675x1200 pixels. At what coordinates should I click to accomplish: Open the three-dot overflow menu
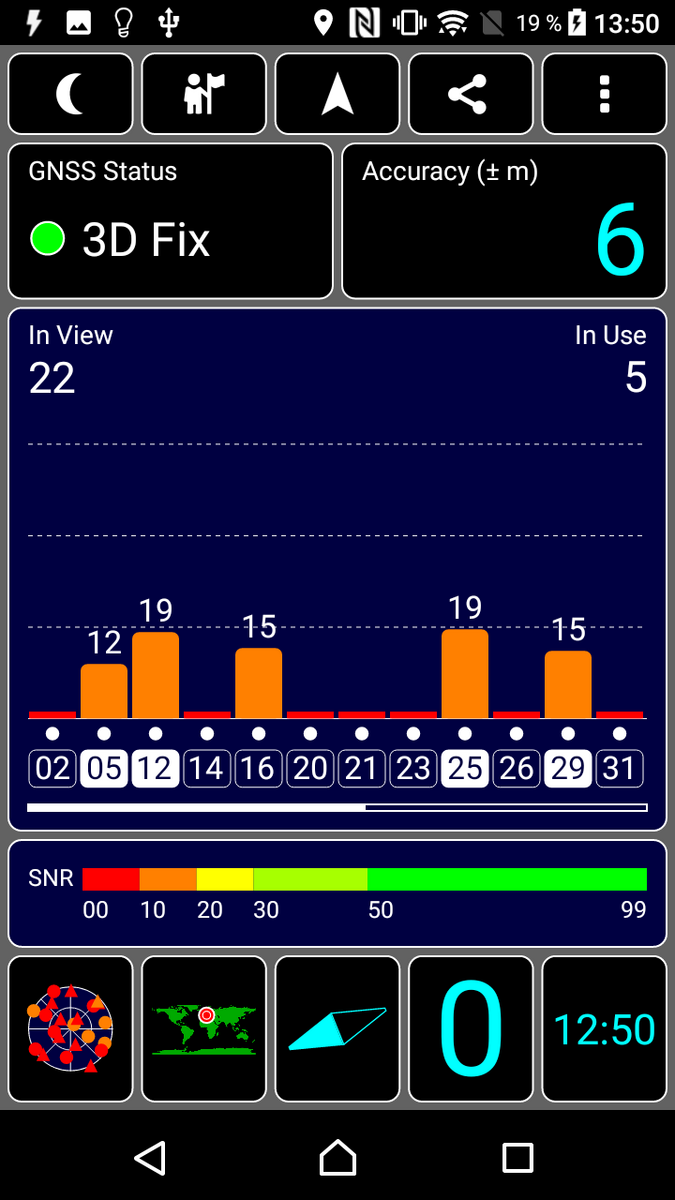(604, 94)
